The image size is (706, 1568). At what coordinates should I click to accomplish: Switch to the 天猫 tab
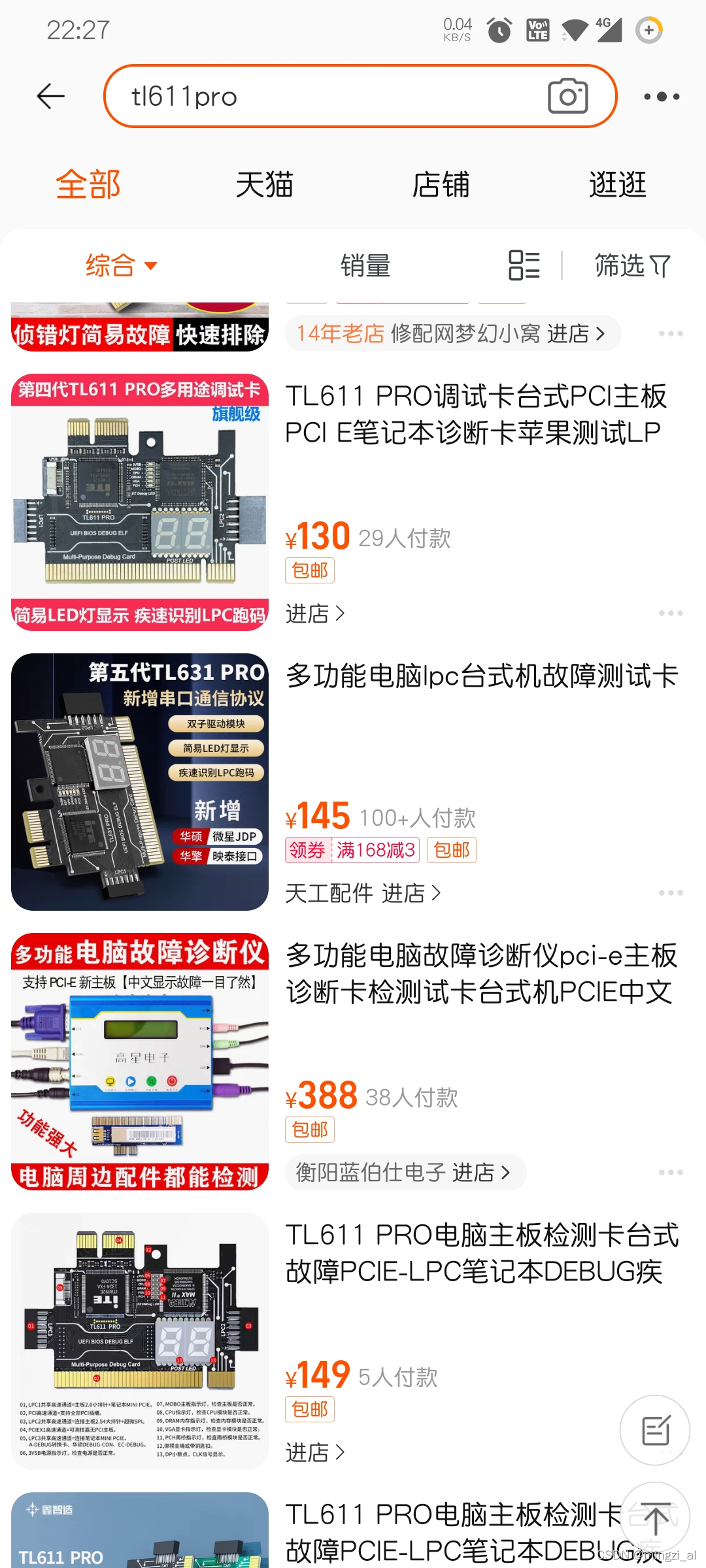click(265, 185)
